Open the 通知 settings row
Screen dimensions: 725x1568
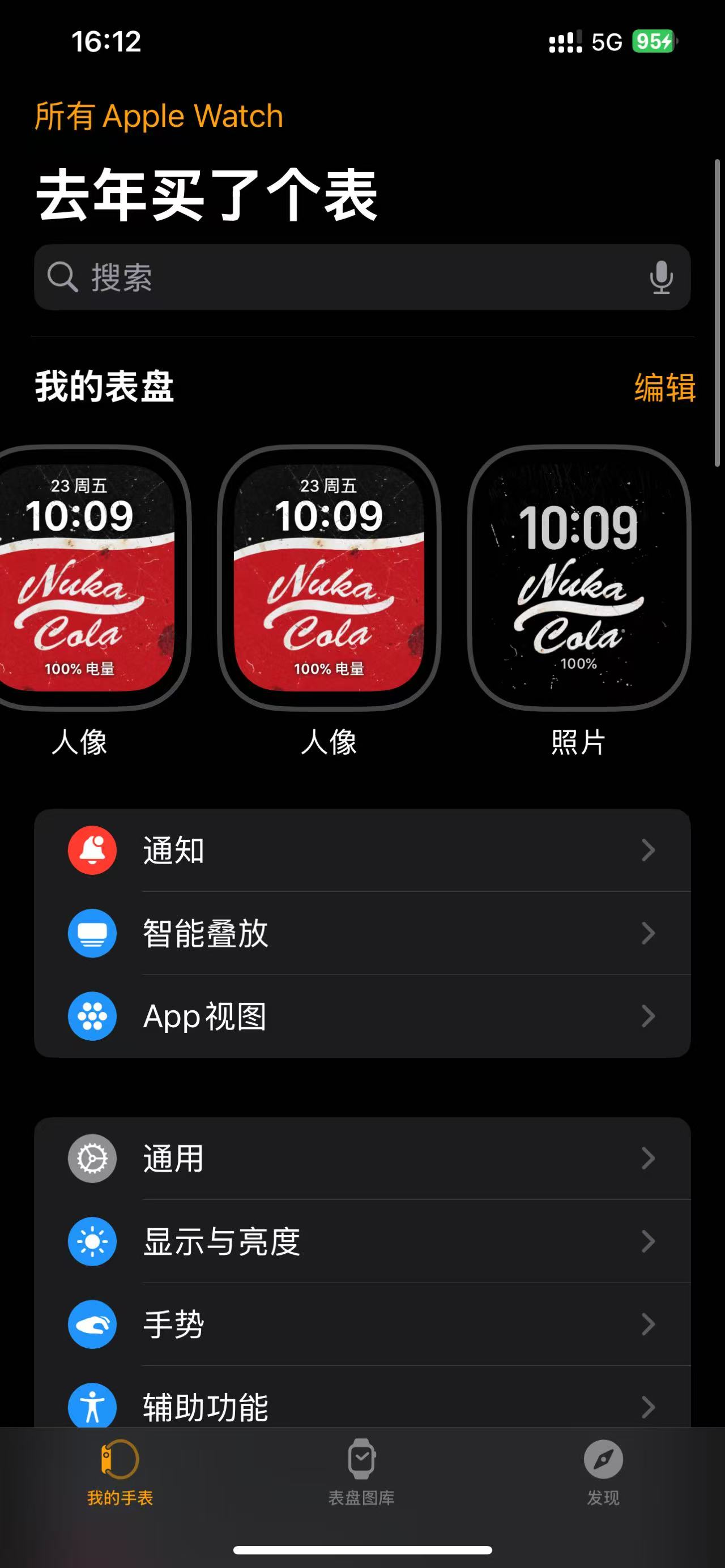pyautogui.click(x=362, y=851)
